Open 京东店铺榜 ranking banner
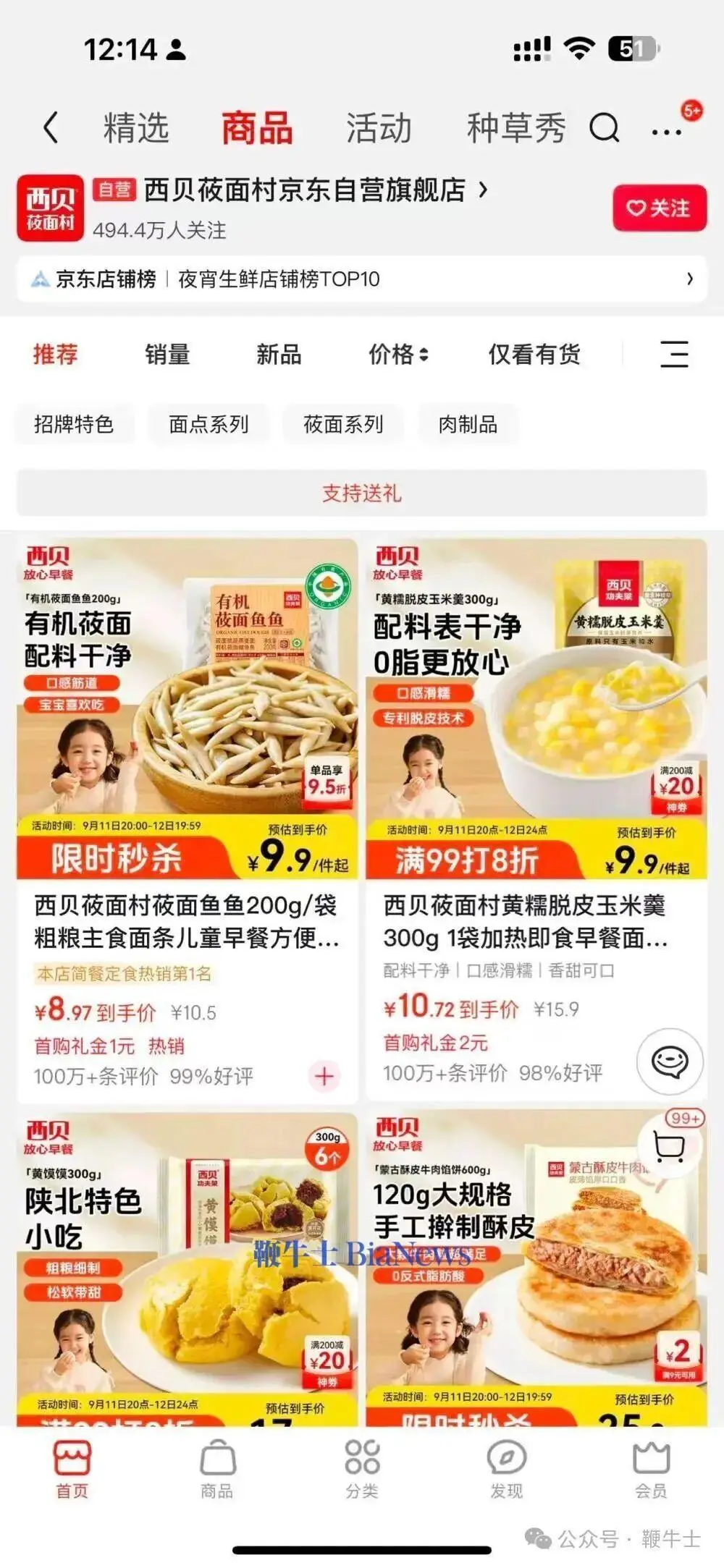 click(x=362, y=279)
